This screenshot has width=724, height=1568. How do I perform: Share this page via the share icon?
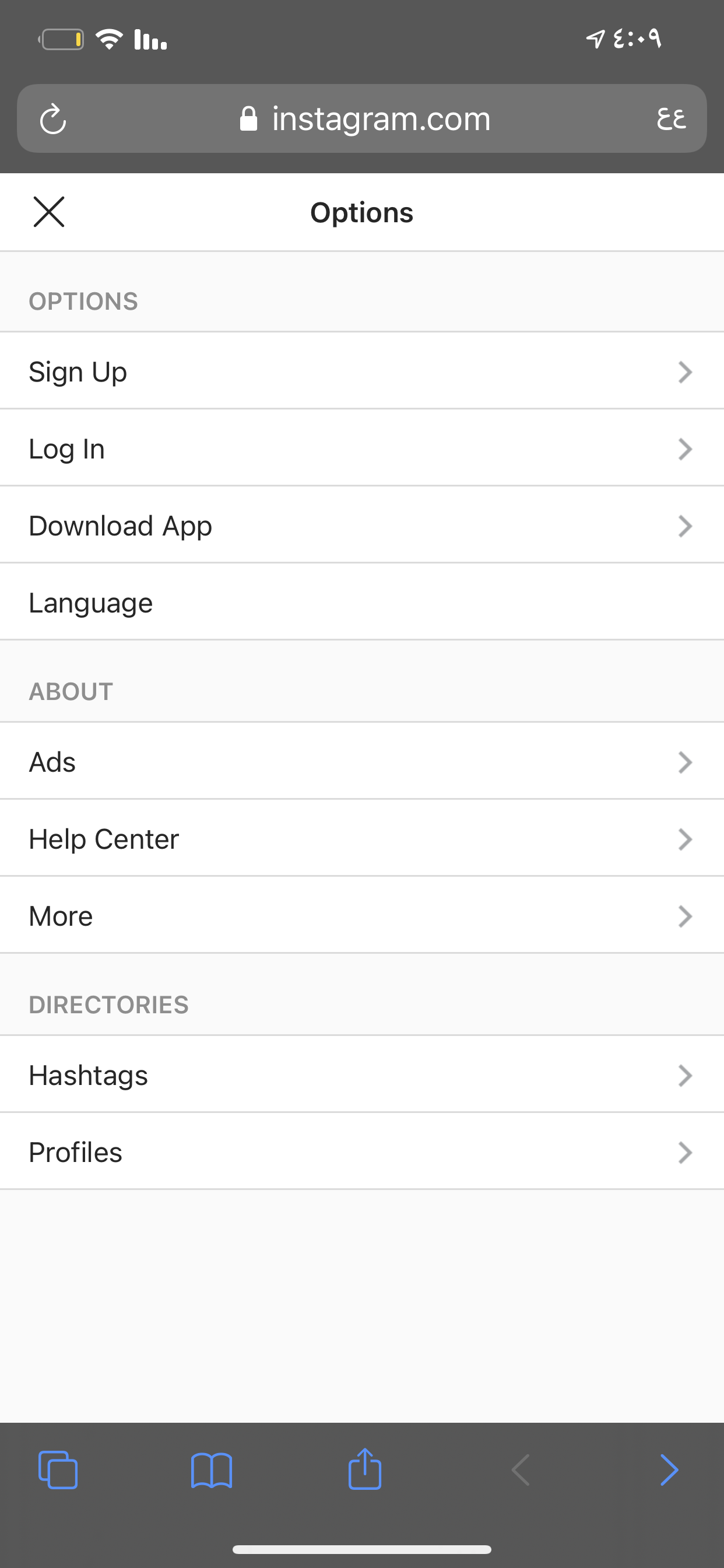coord(365,1469)
